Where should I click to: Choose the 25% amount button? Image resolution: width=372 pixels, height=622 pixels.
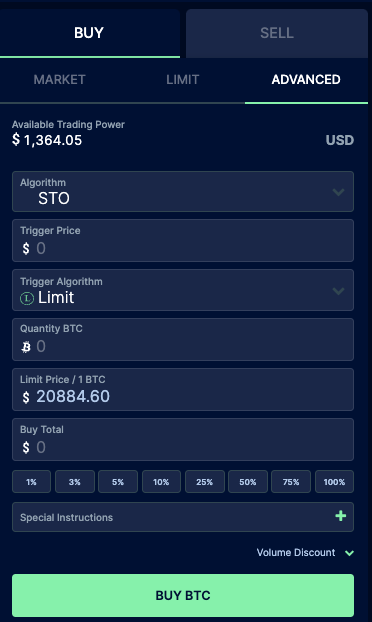(x=205, y=482)
